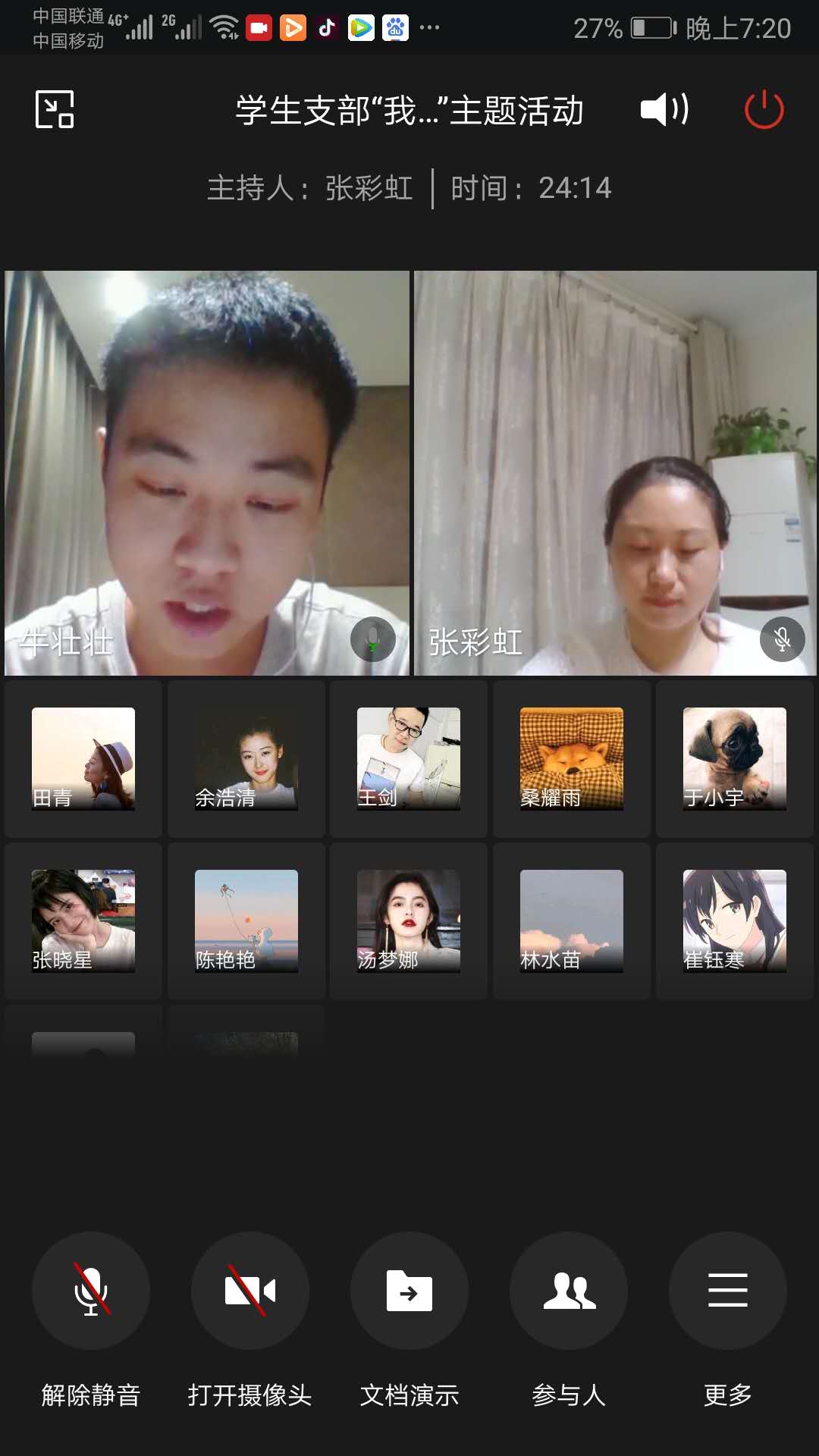Start 文档演示 document presentation
819x1456 pixels.
(x=409, y=1291)
